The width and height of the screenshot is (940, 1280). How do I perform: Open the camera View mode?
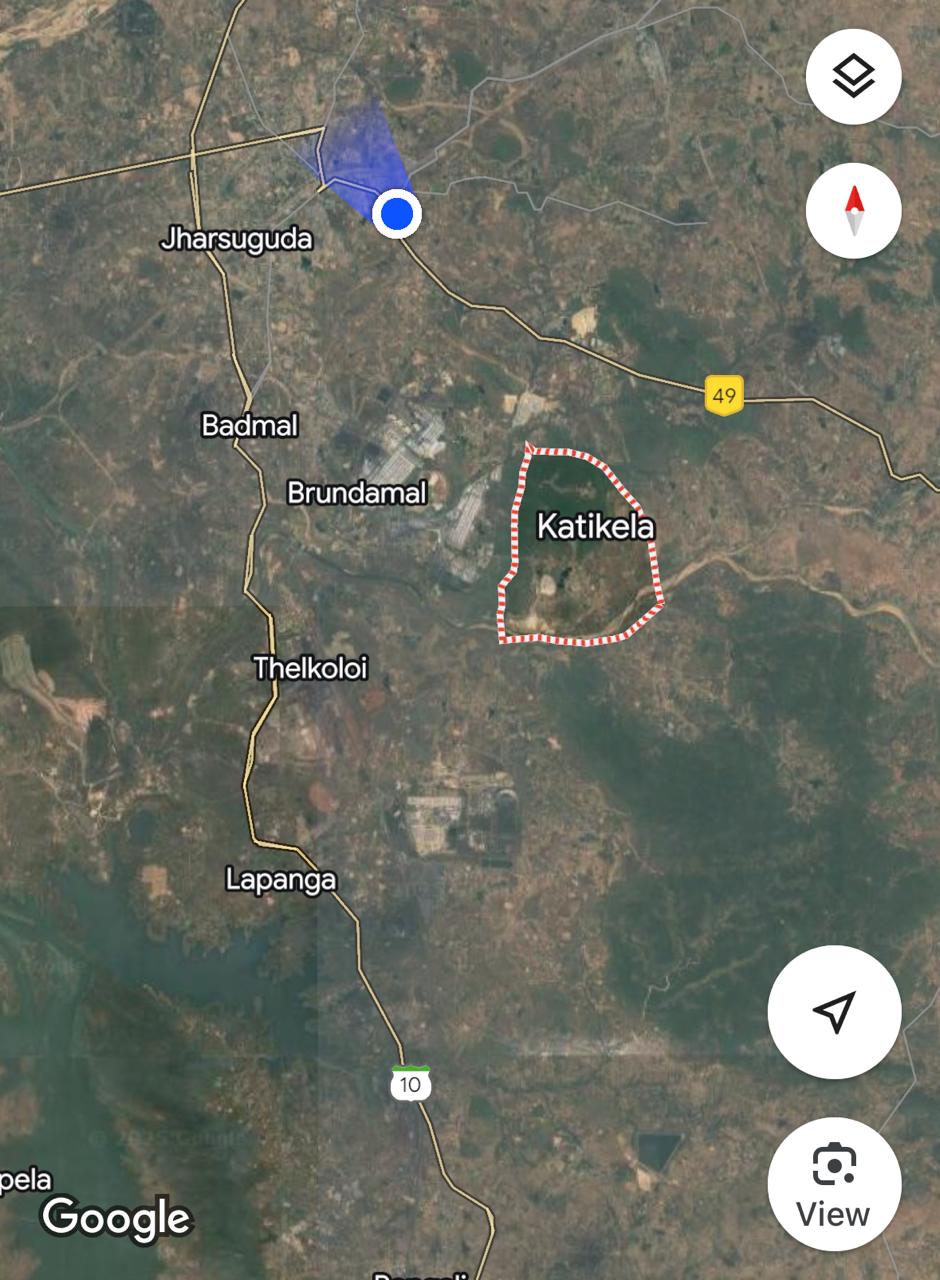click(834, 1185)
